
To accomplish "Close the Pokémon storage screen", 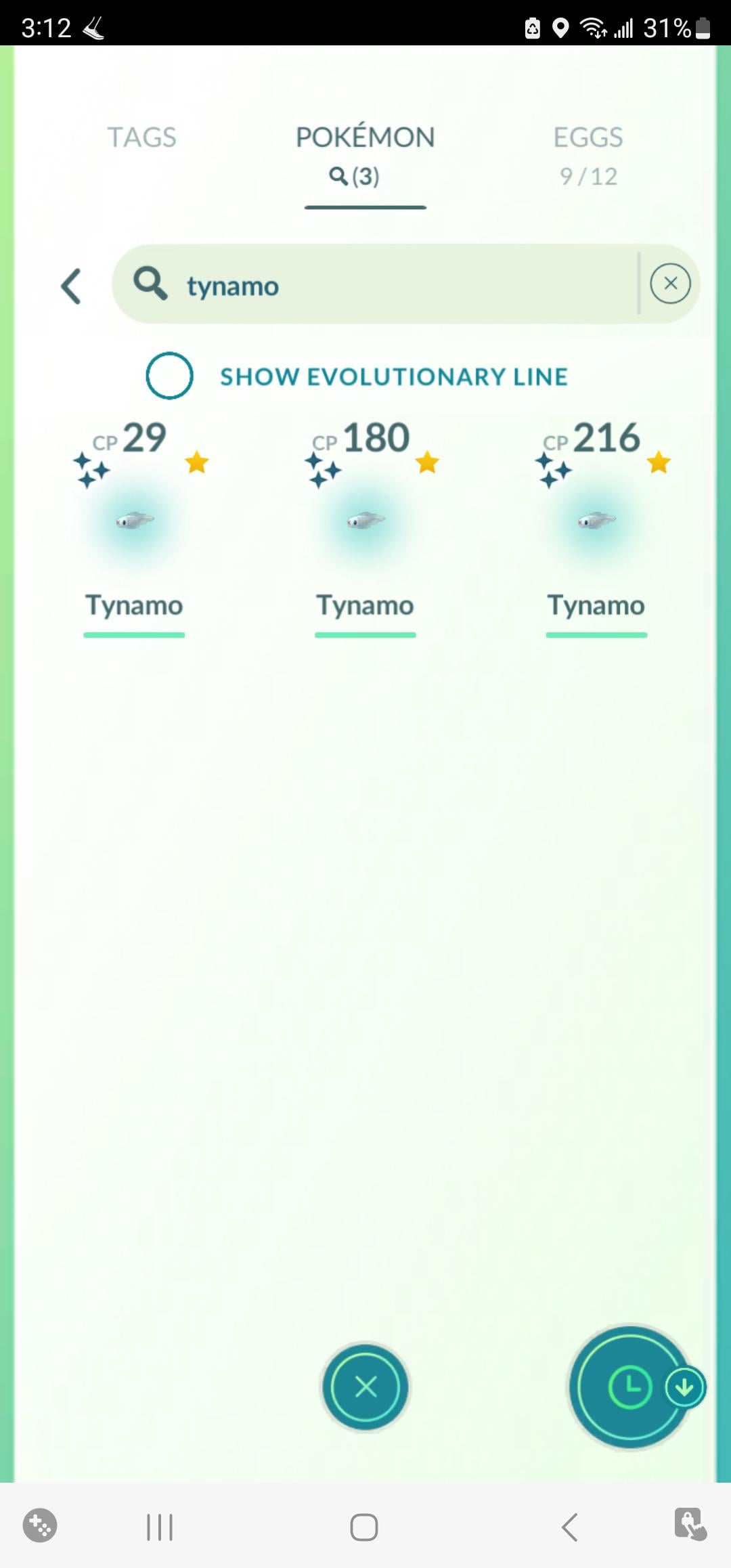I will (365, 1387).
